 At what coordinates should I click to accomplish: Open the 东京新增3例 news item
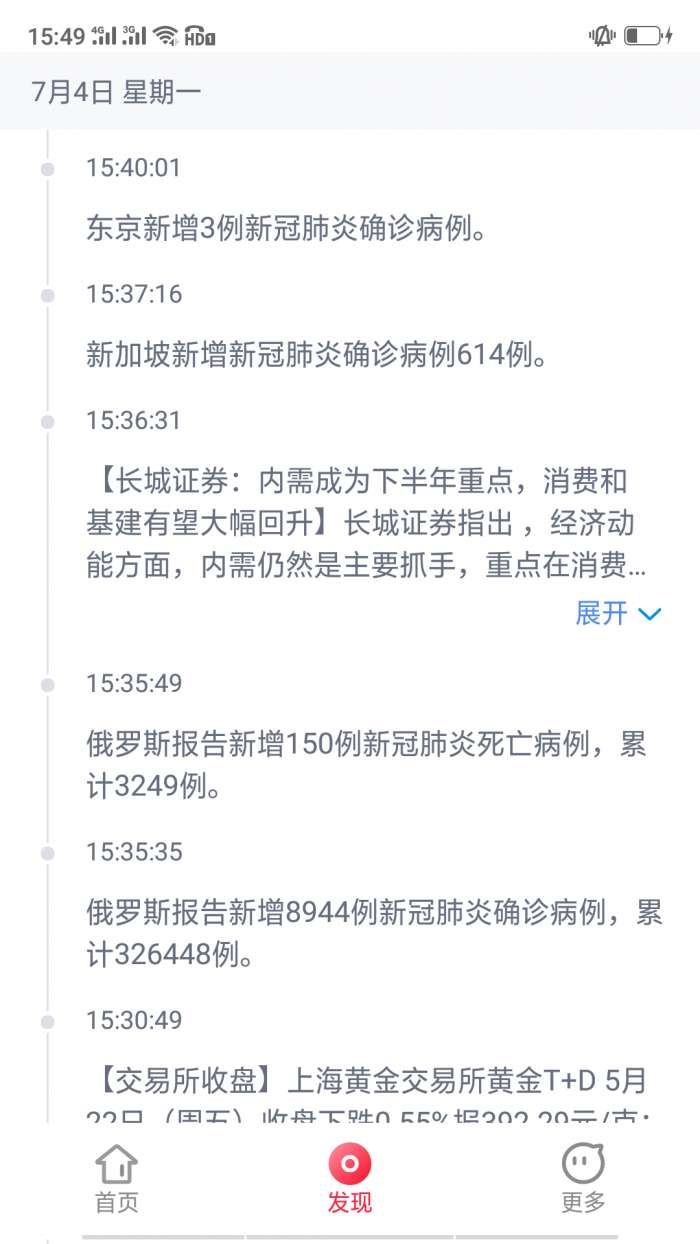286,230
